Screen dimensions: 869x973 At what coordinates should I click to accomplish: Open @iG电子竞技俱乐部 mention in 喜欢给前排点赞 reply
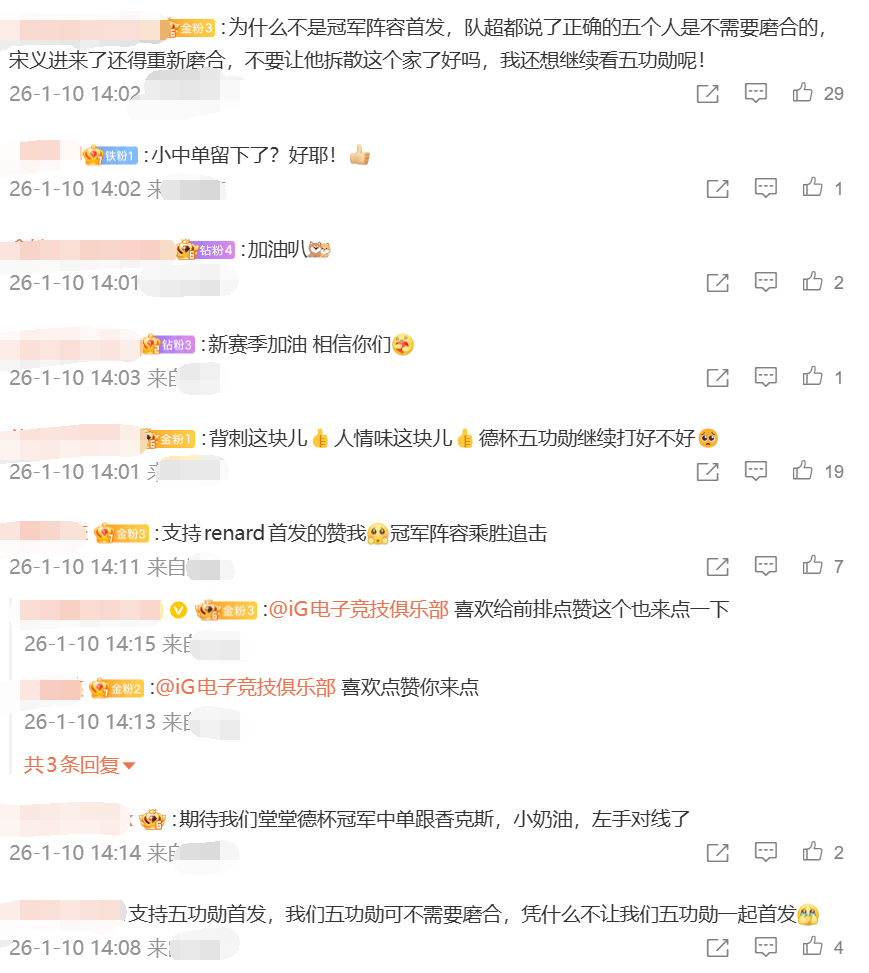(357, 609)
